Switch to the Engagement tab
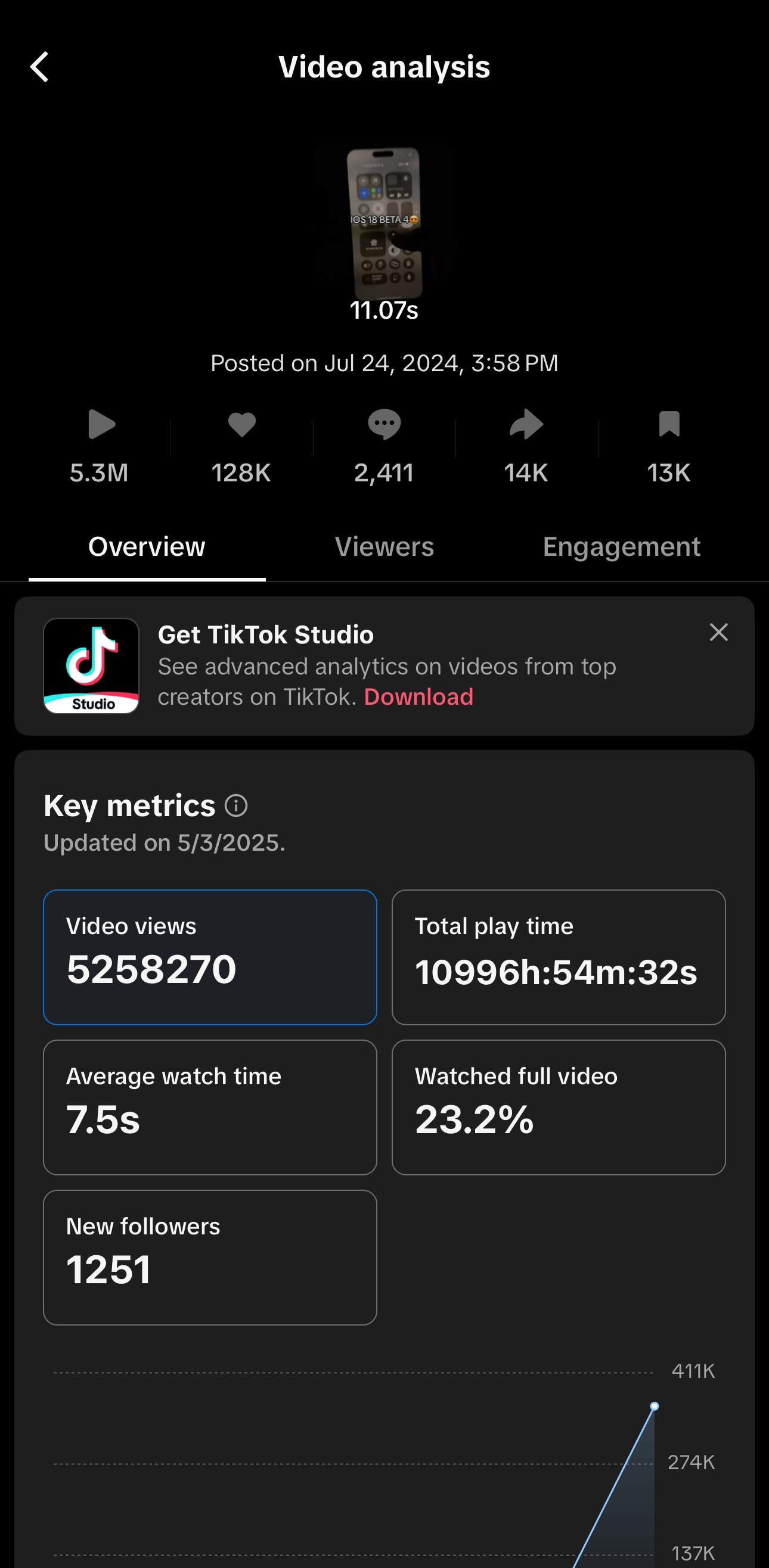 point(622,547)
